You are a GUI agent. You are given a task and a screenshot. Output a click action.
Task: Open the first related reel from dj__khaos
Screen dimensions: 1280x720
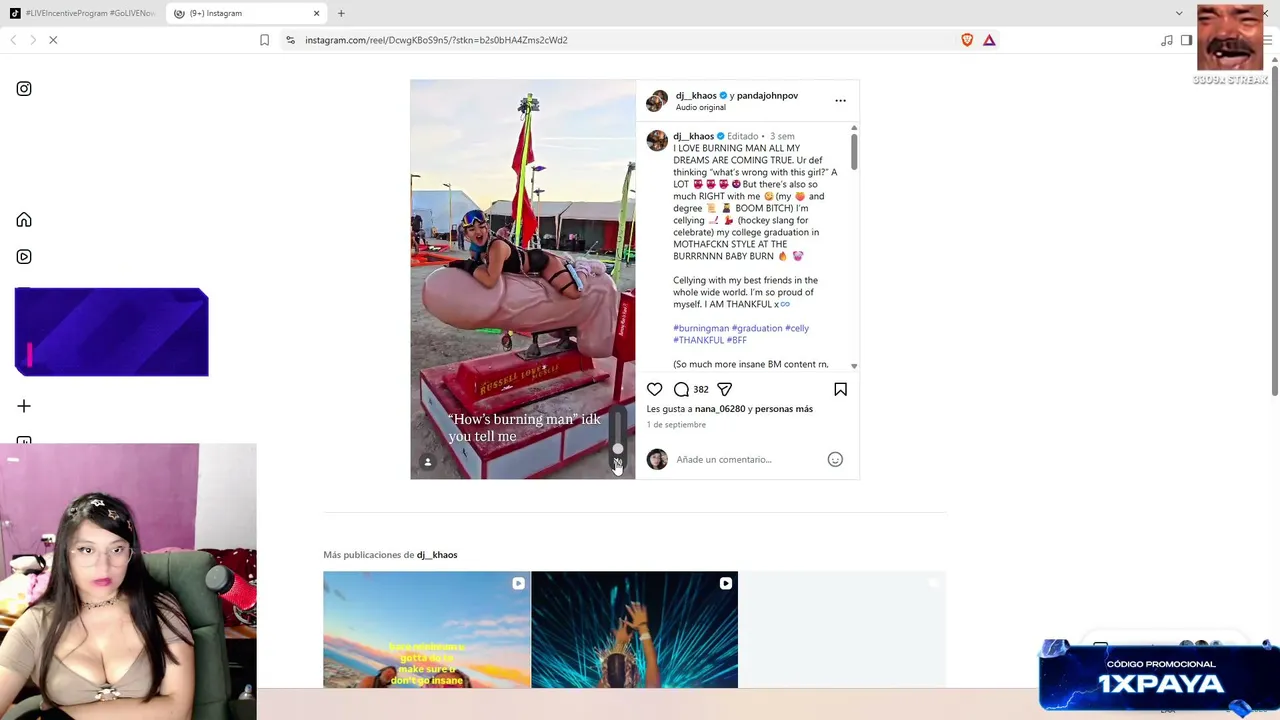(427, 630)
